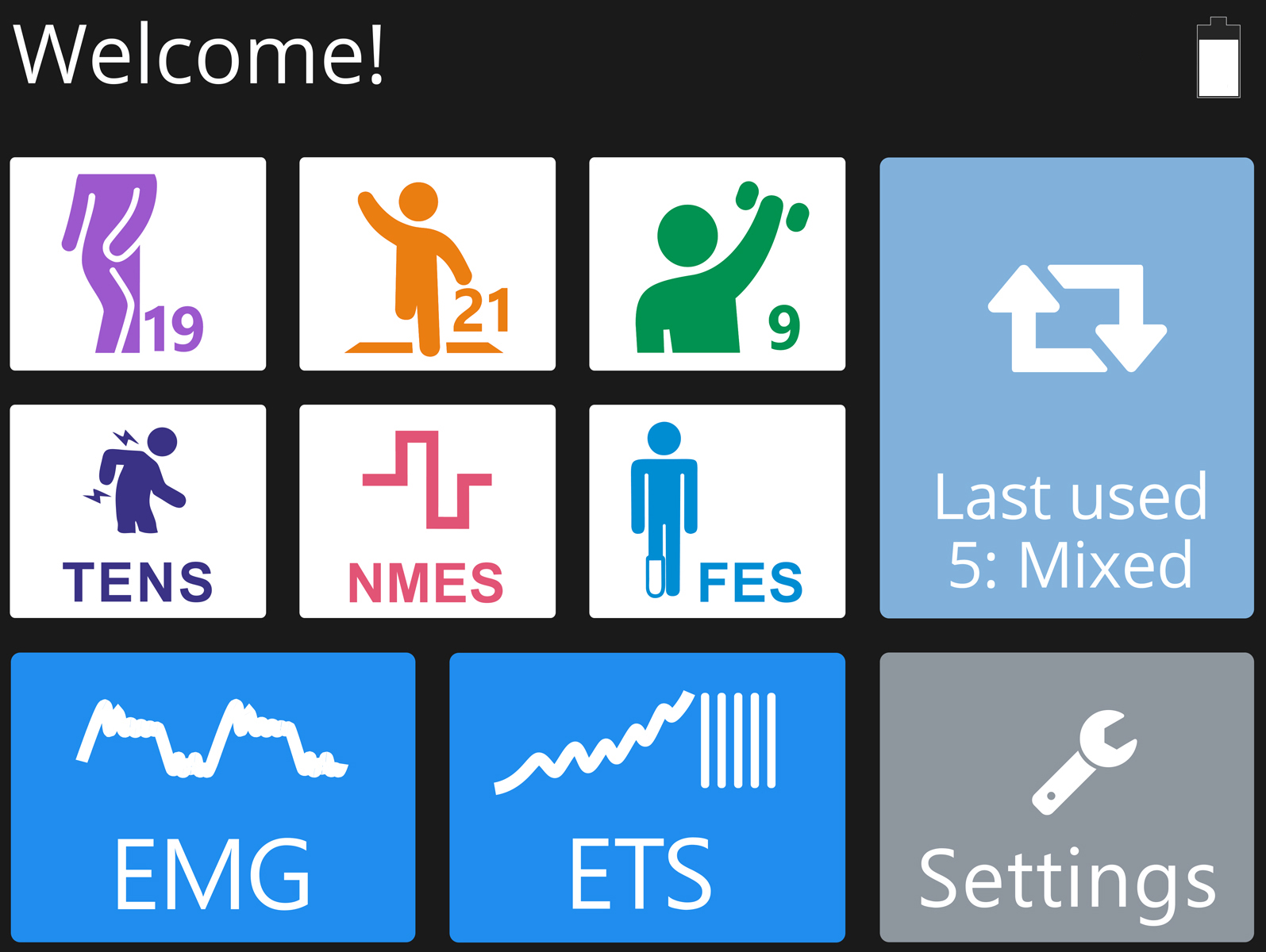Open the green sports programs tile
1266x952 pixels.
click(x=717, y=263)
